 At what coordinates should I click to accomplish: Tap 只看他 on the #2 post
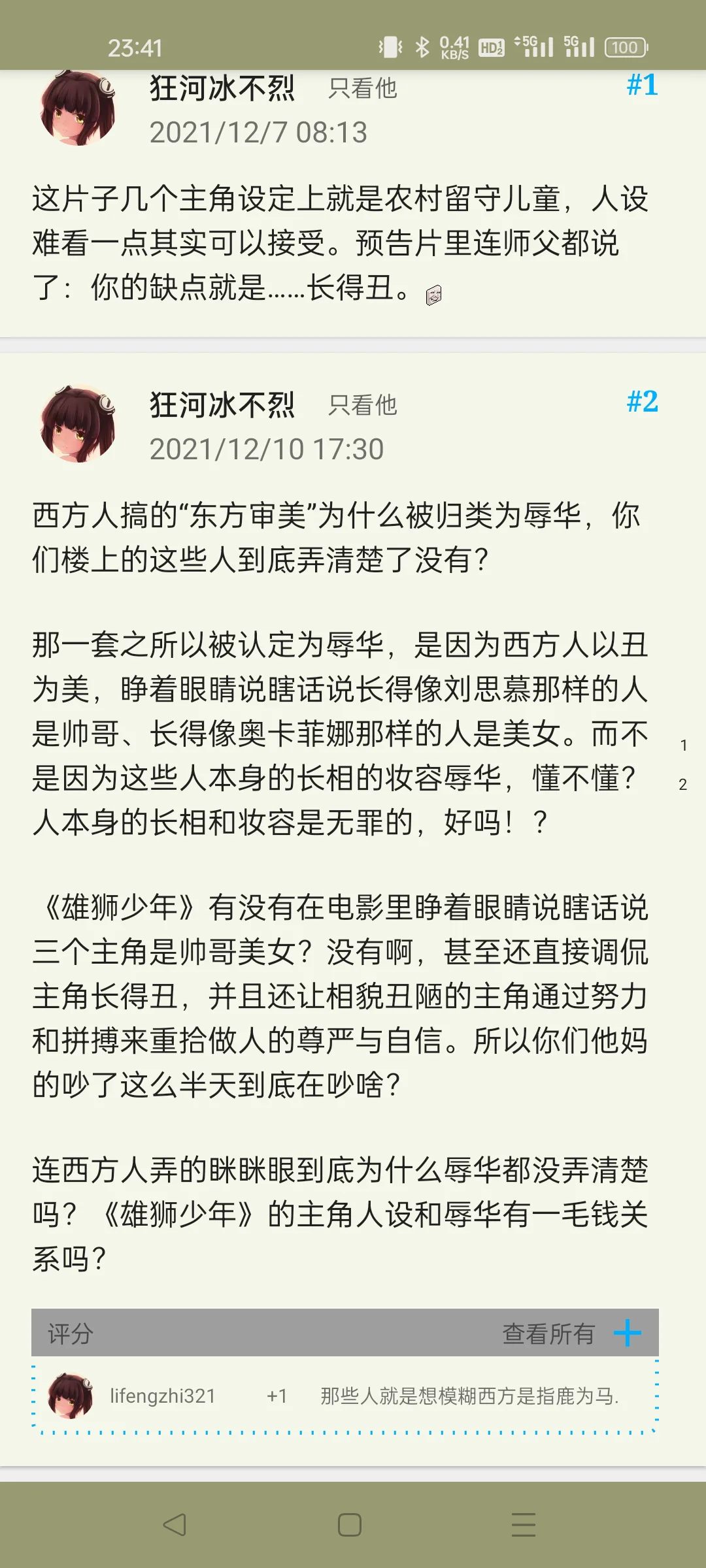[363, 405]
